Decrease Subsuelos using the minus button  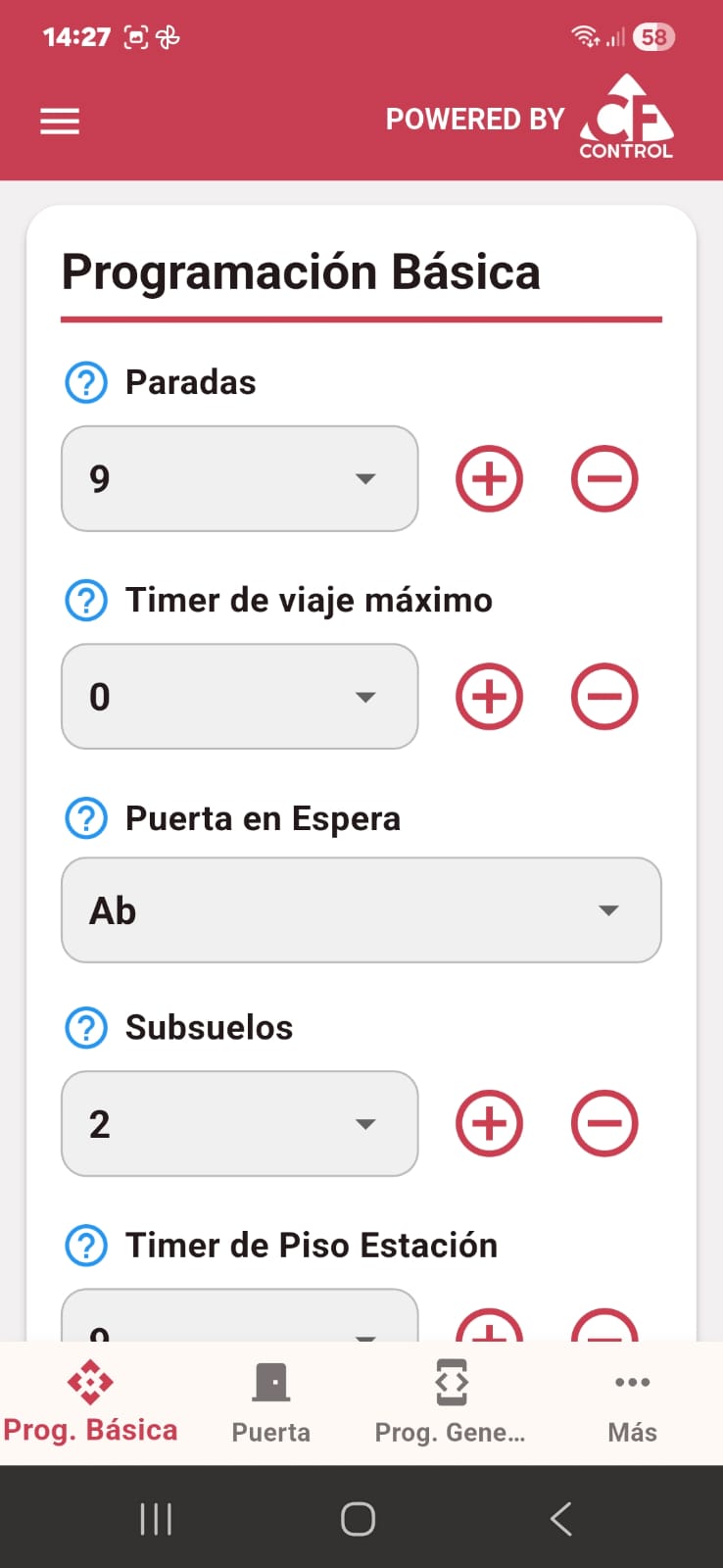coord(604,1123)
